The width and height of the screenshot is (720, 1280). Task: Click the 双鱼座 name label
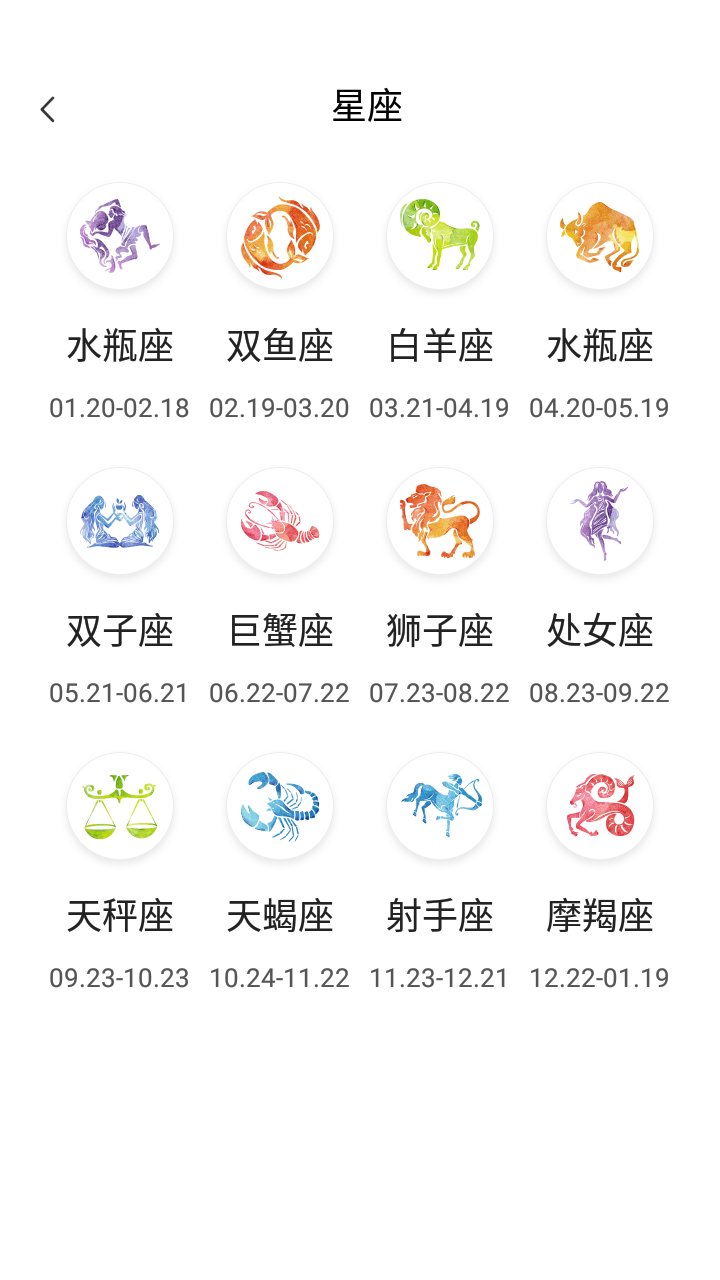(280, 346)
